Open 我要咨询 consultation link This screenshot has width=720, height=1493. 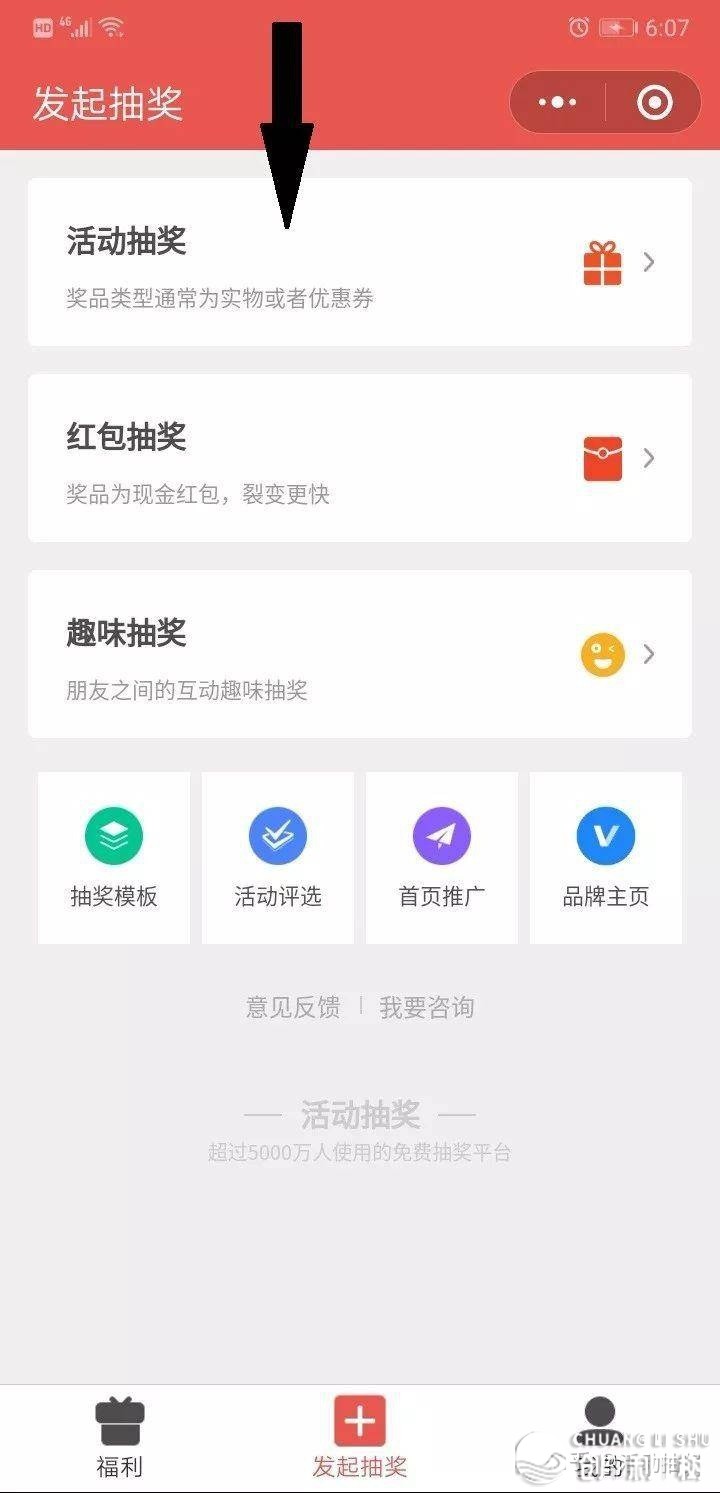(427, 1007)
